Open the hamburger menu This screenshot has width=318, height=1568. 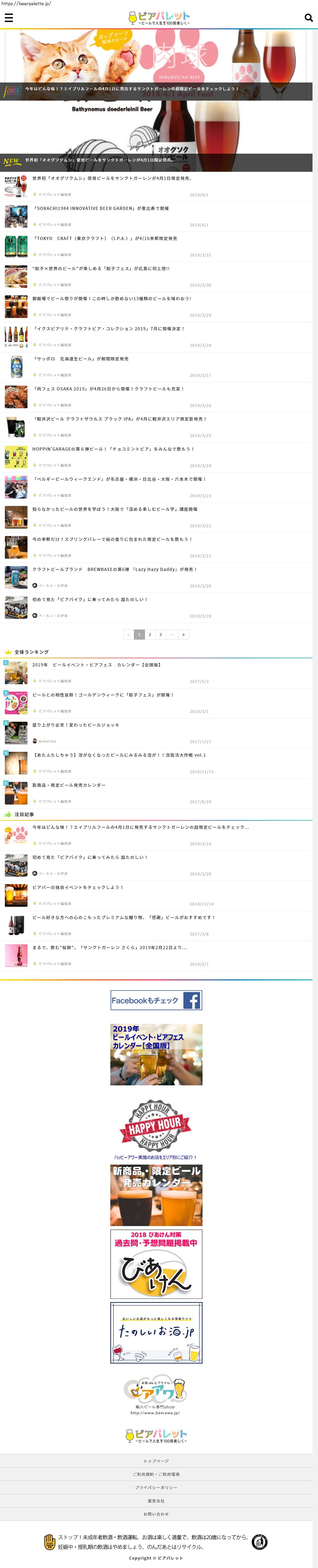(x=8, y=18)
